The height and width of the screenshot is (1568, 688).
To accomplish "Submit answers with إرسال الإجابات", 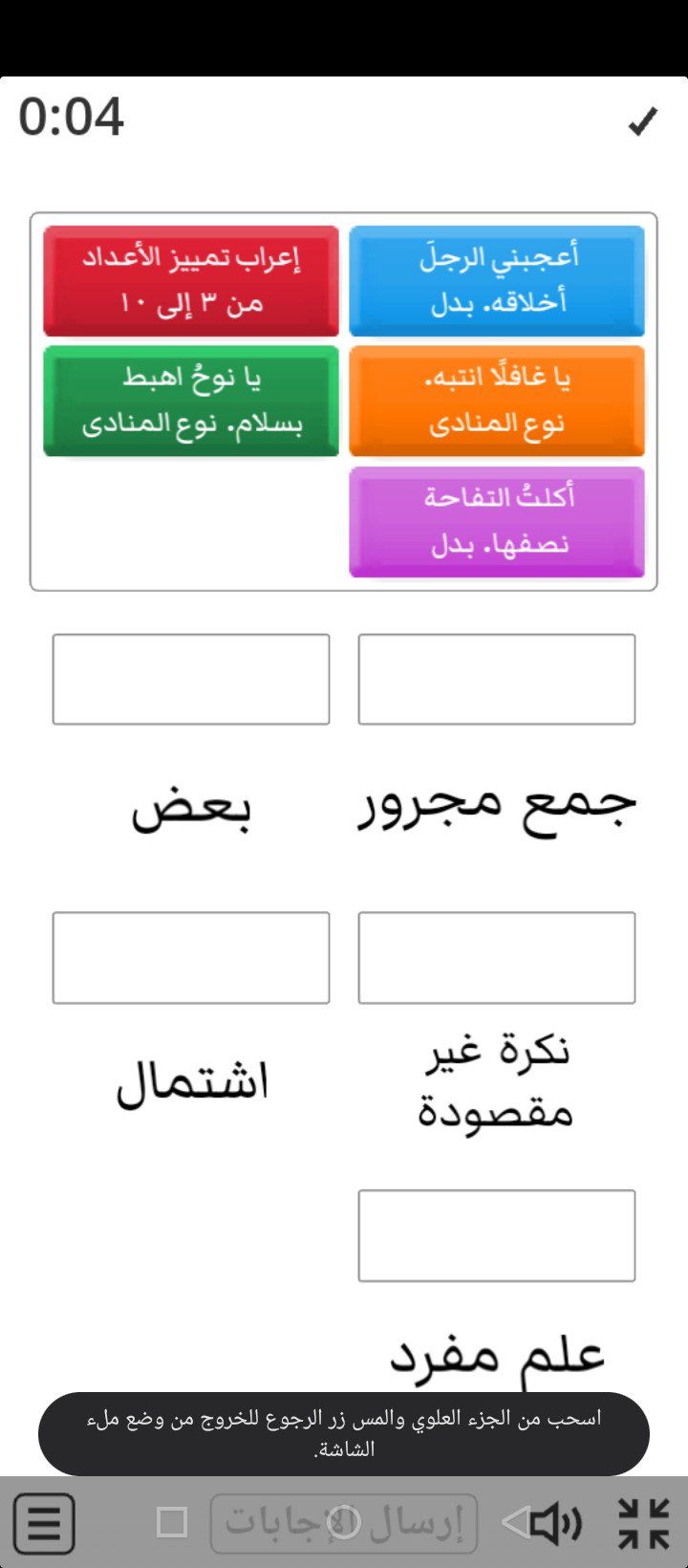I will [344, 1523].
